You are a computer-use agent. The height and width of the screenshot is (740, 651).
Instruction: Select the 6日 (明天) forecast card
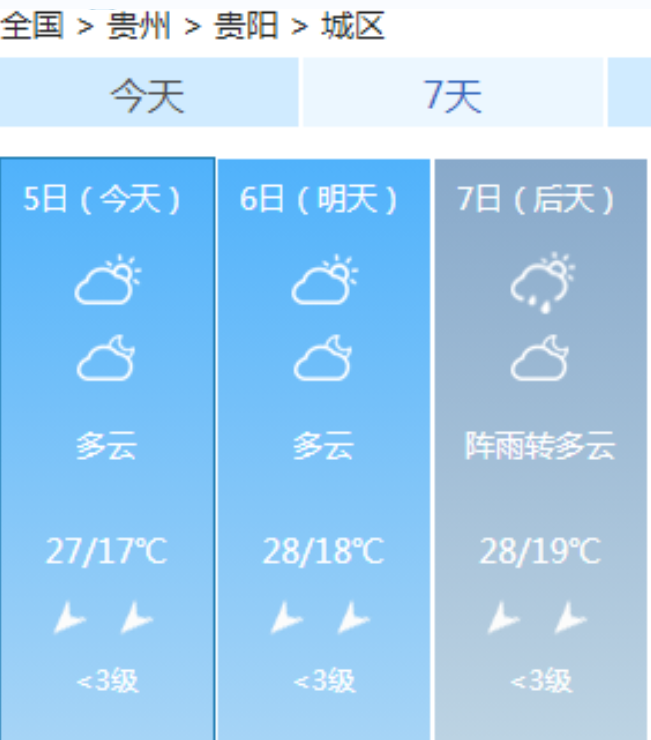coord(323,448)
